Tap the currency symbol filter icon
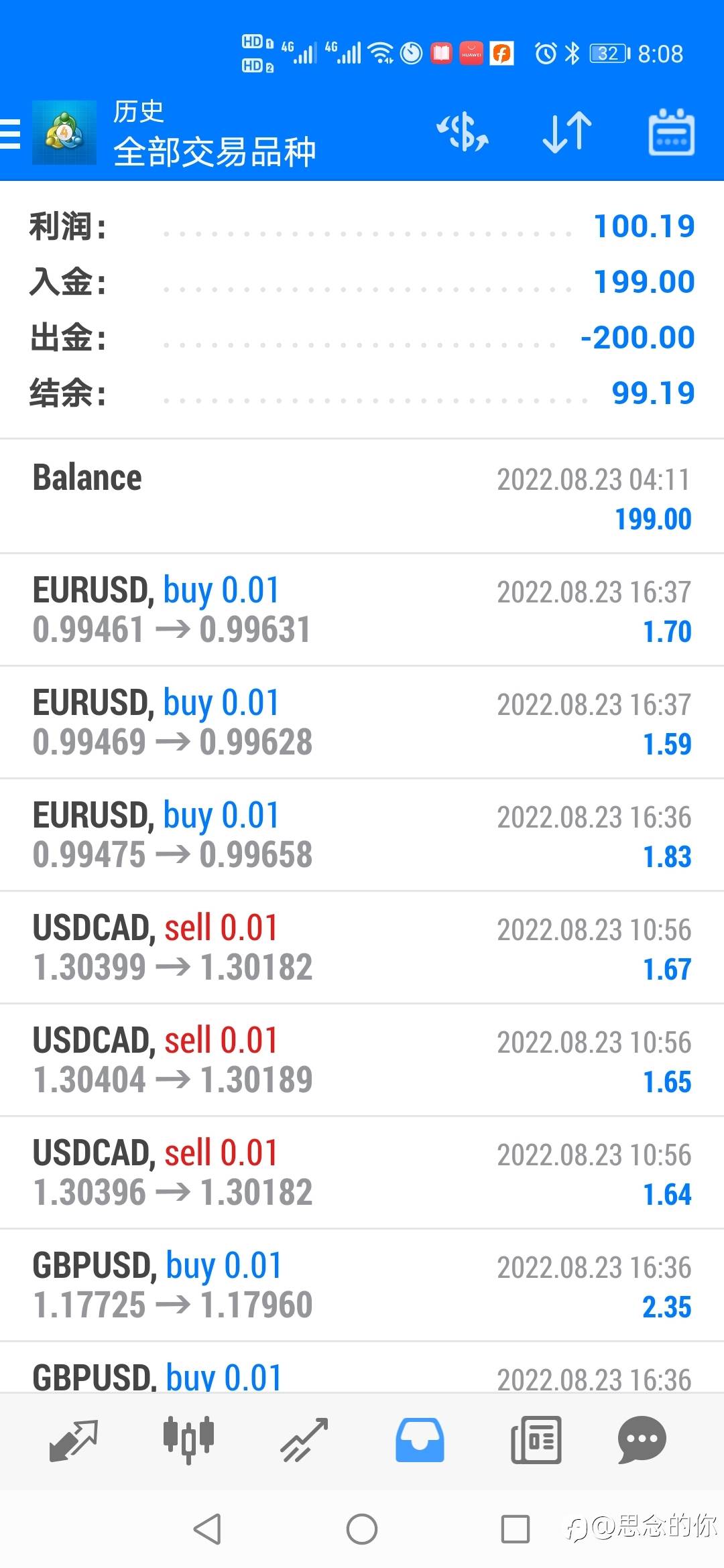 [463, 132]
